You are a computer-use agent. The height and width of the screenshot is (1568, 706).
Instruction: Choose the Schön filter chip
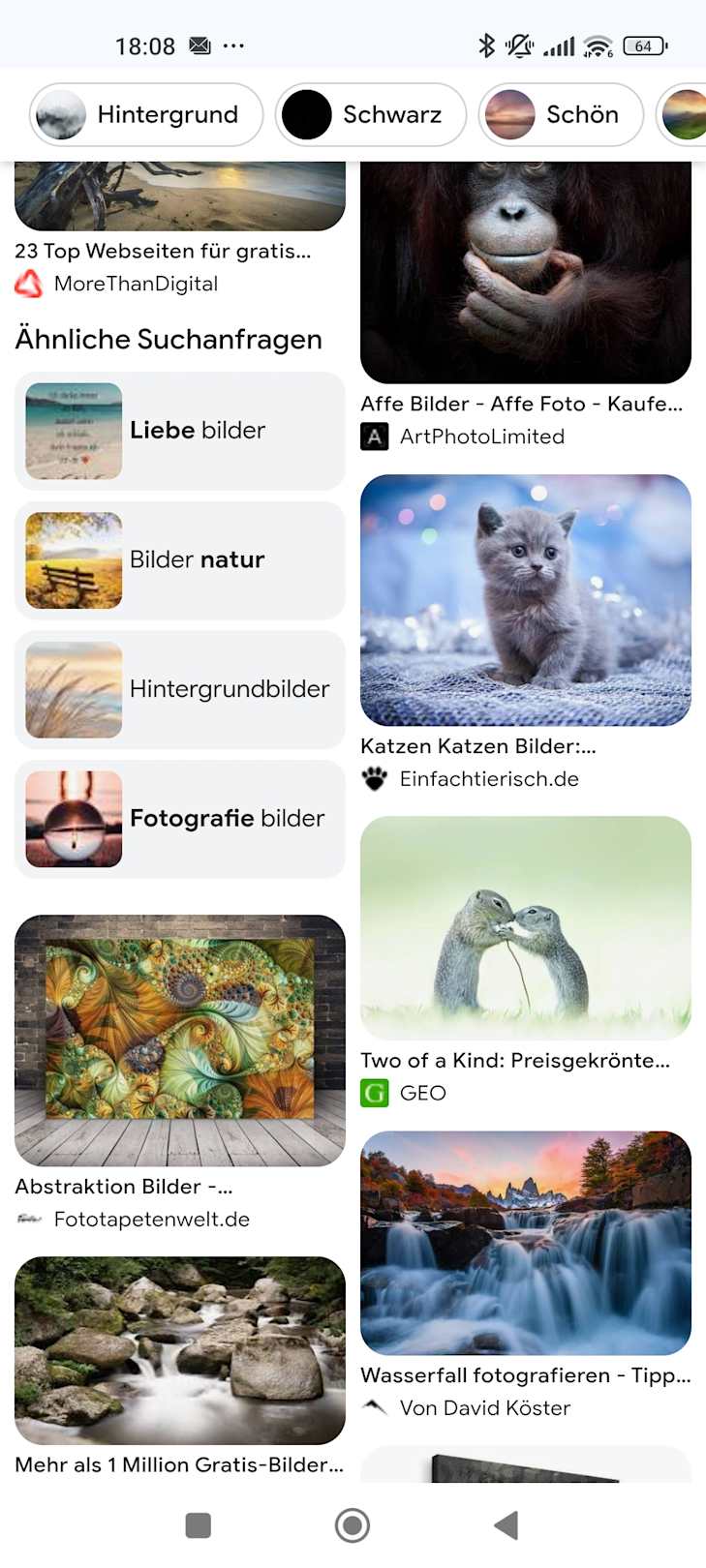pos(561,115)
